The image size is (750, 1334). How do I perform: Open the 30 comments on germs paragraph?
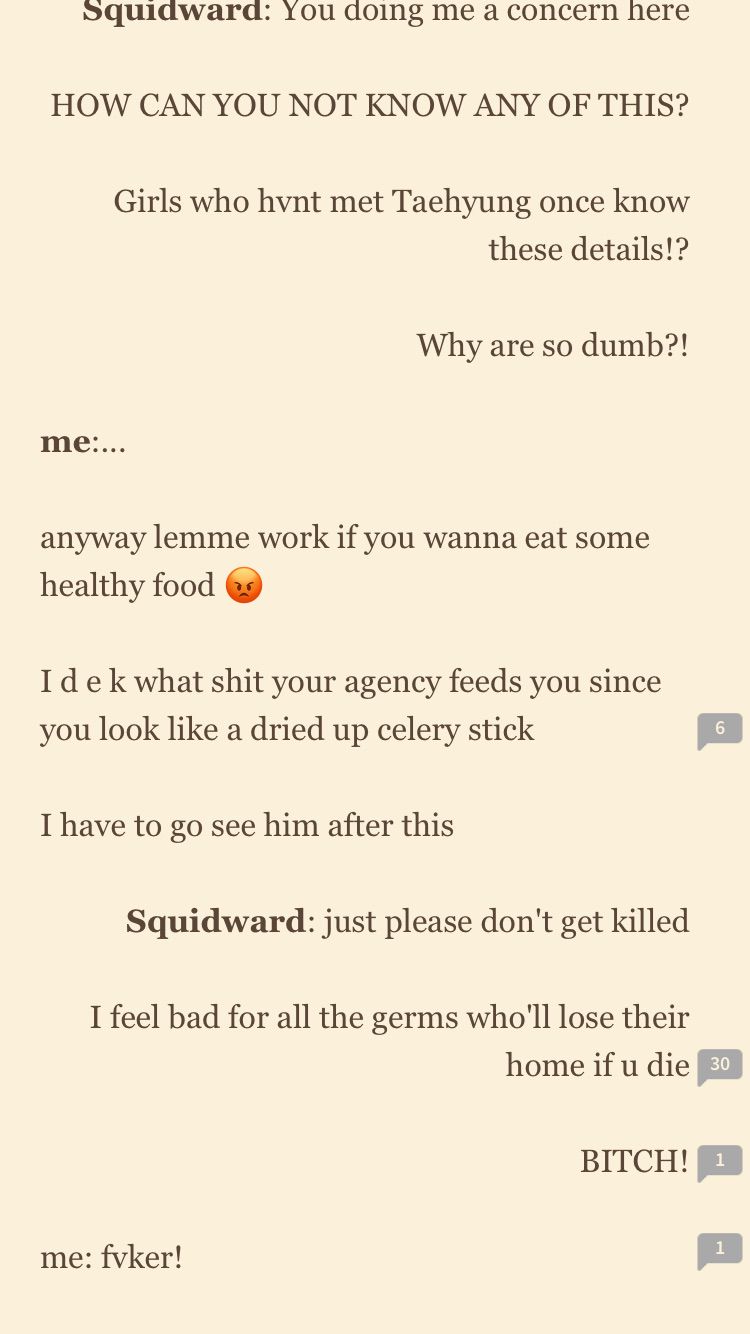719,1066
